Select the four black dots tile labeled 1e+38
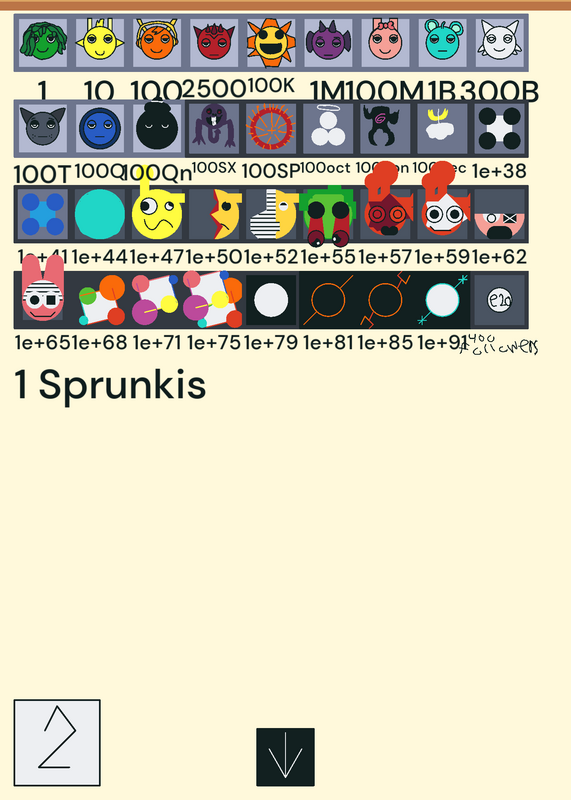Image resolution: width=571 pixels, height=800 pixels. 500,129
